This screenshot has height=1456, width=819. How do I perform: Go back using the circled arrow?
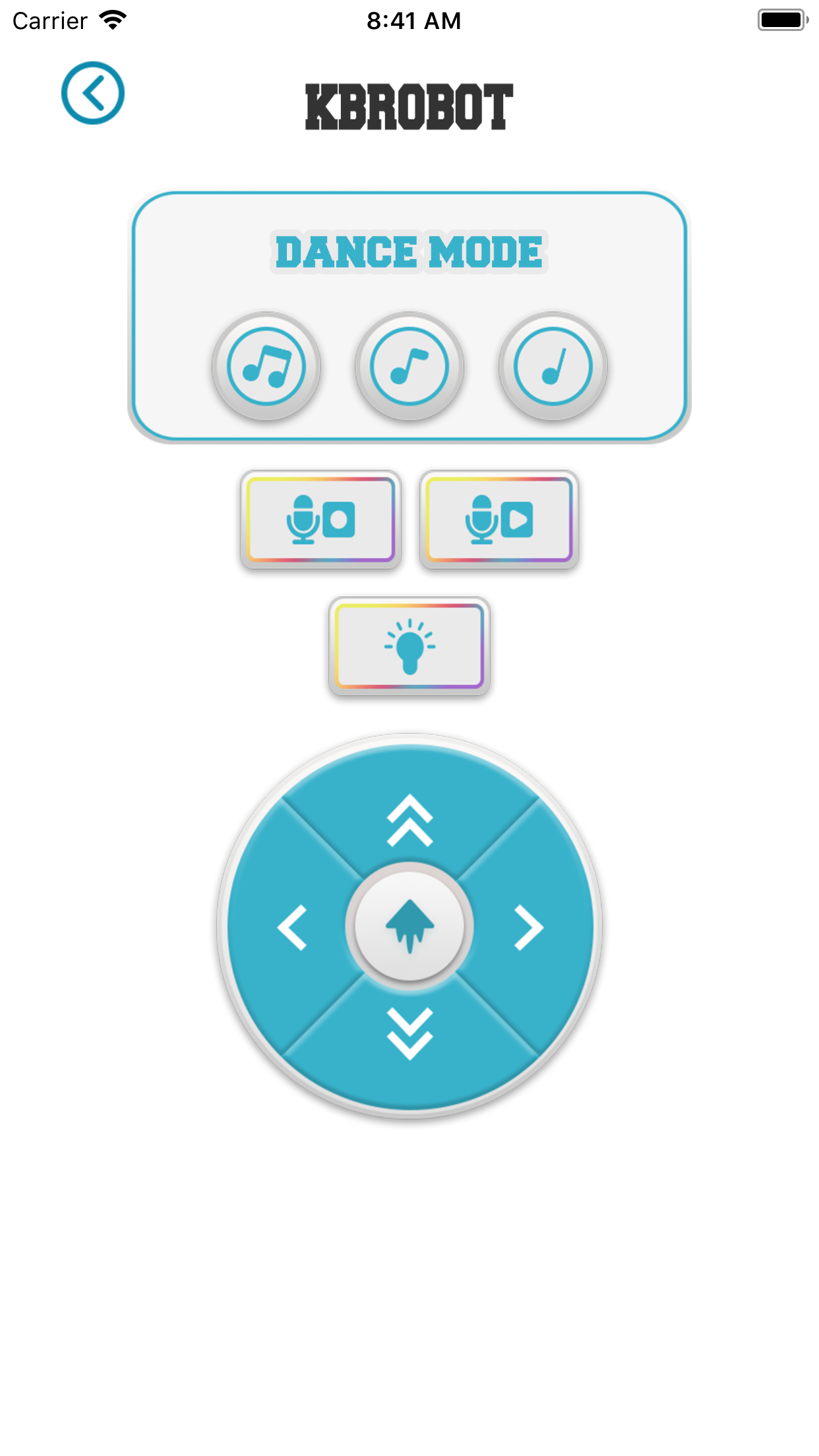tap(93, 93)
